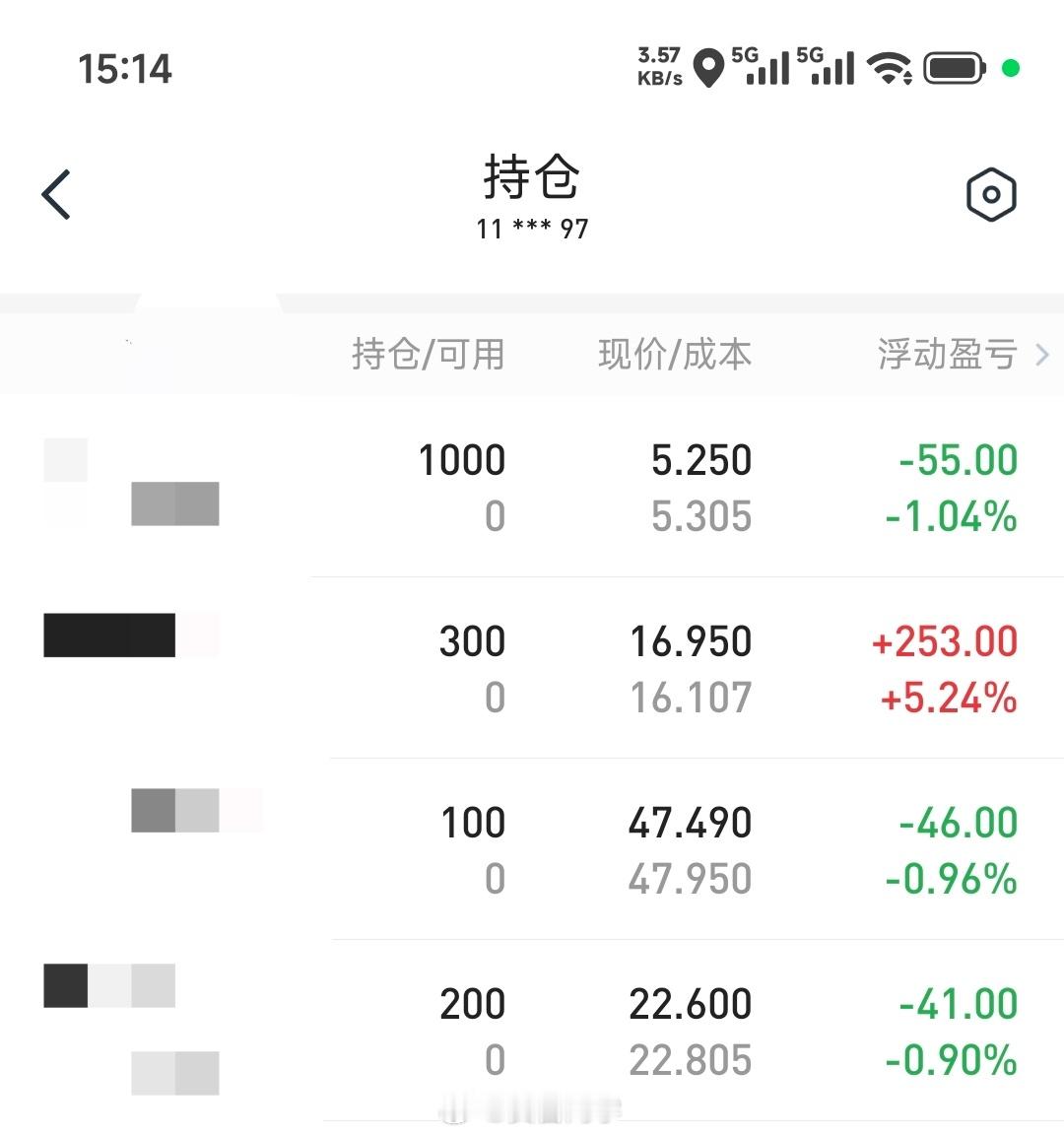Toggle price display via 现价/成本 header

click(x=674, y=355)
